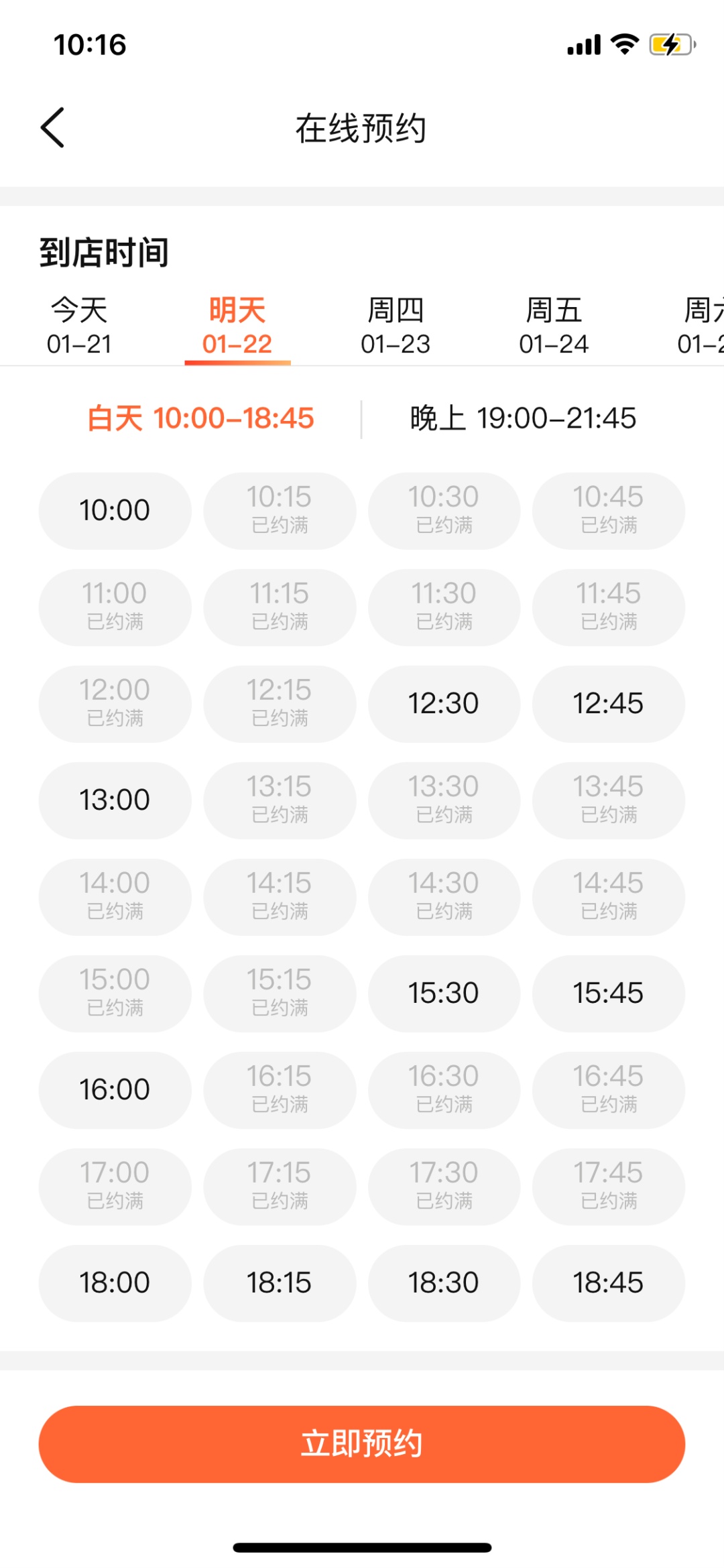Pick the 15:30 time slot
The width and height of the screenshot is (724, 1568).
pyautogui.click(x=444, y=993)
